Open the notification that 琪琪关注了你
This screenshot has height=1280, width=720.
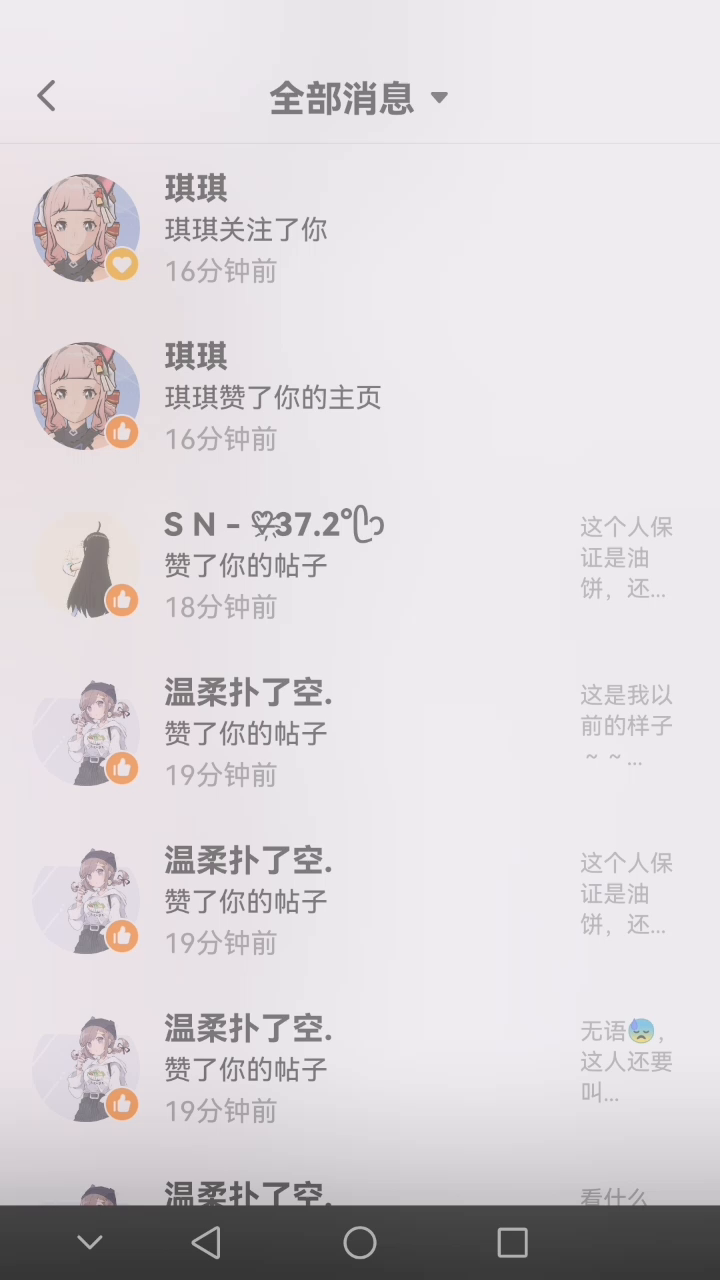point(360,228)
